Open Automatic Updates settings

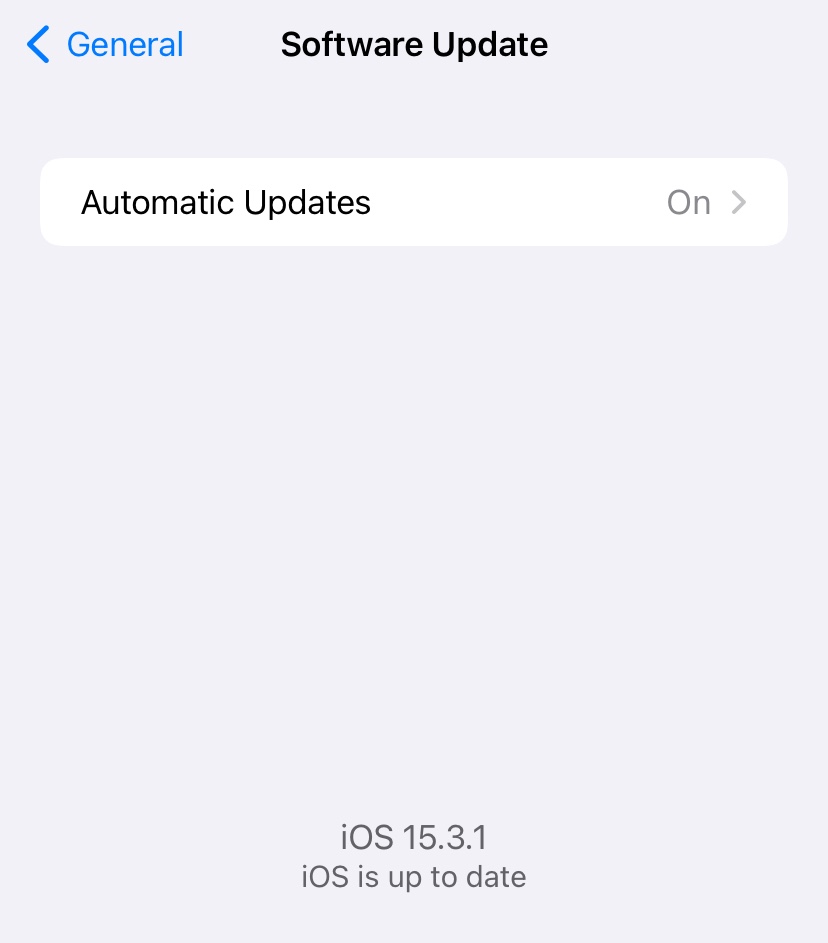(x=413, y=202)
